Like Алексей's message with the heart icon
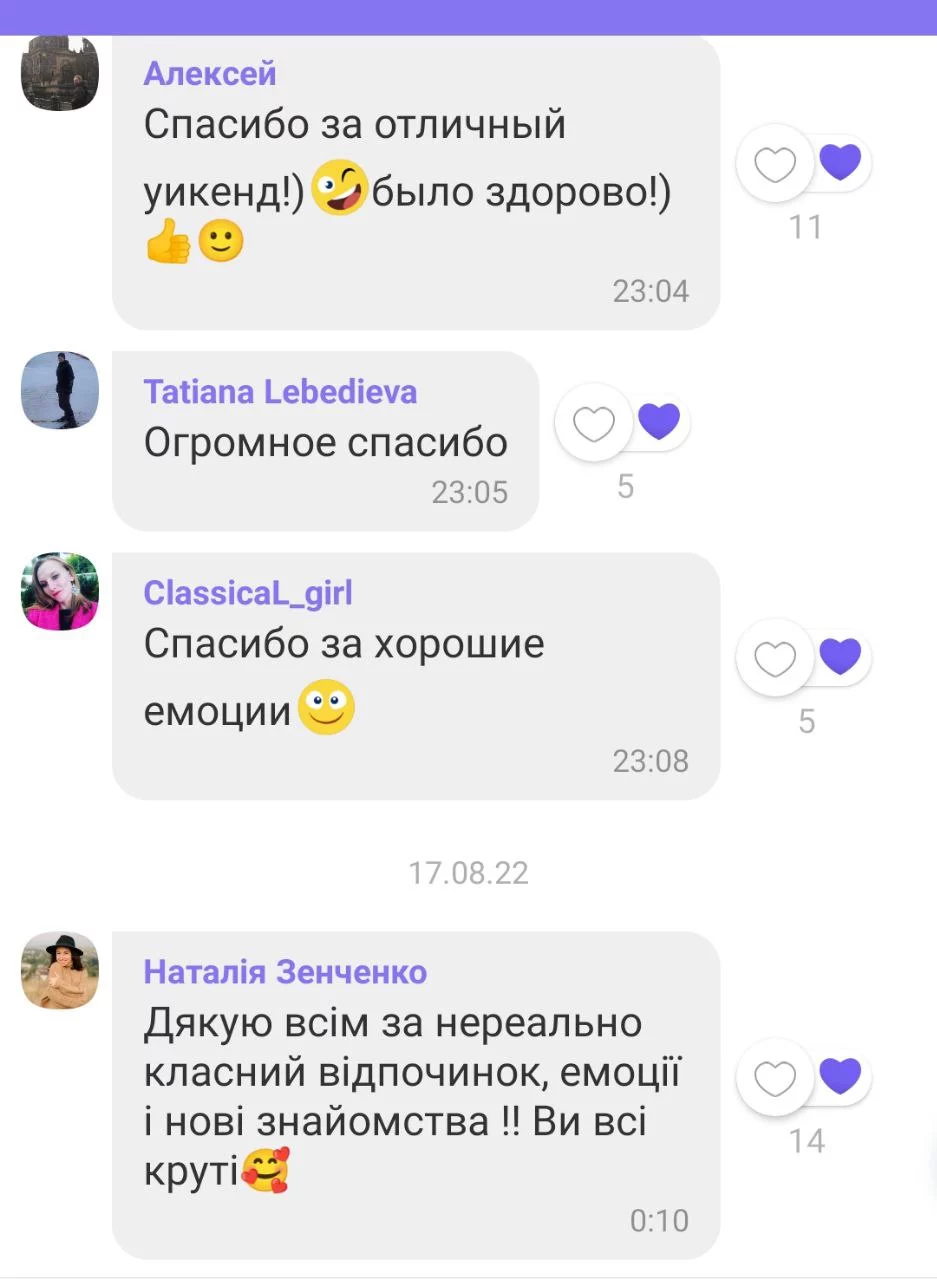The image size is (937, 1280). (x=775, y=164)
